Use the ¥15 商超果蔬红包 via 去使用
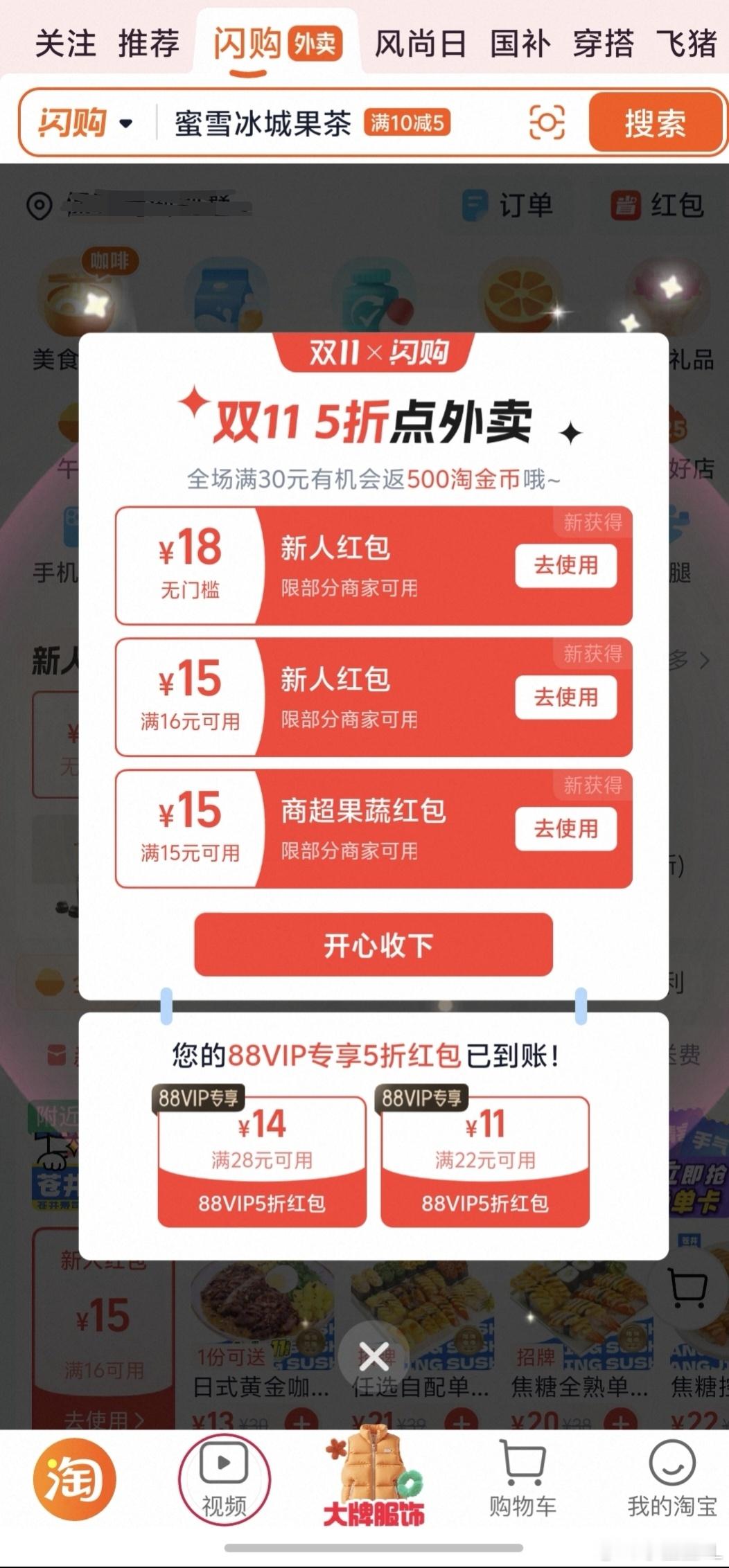The image size is (729, 1568). (565, 829)
